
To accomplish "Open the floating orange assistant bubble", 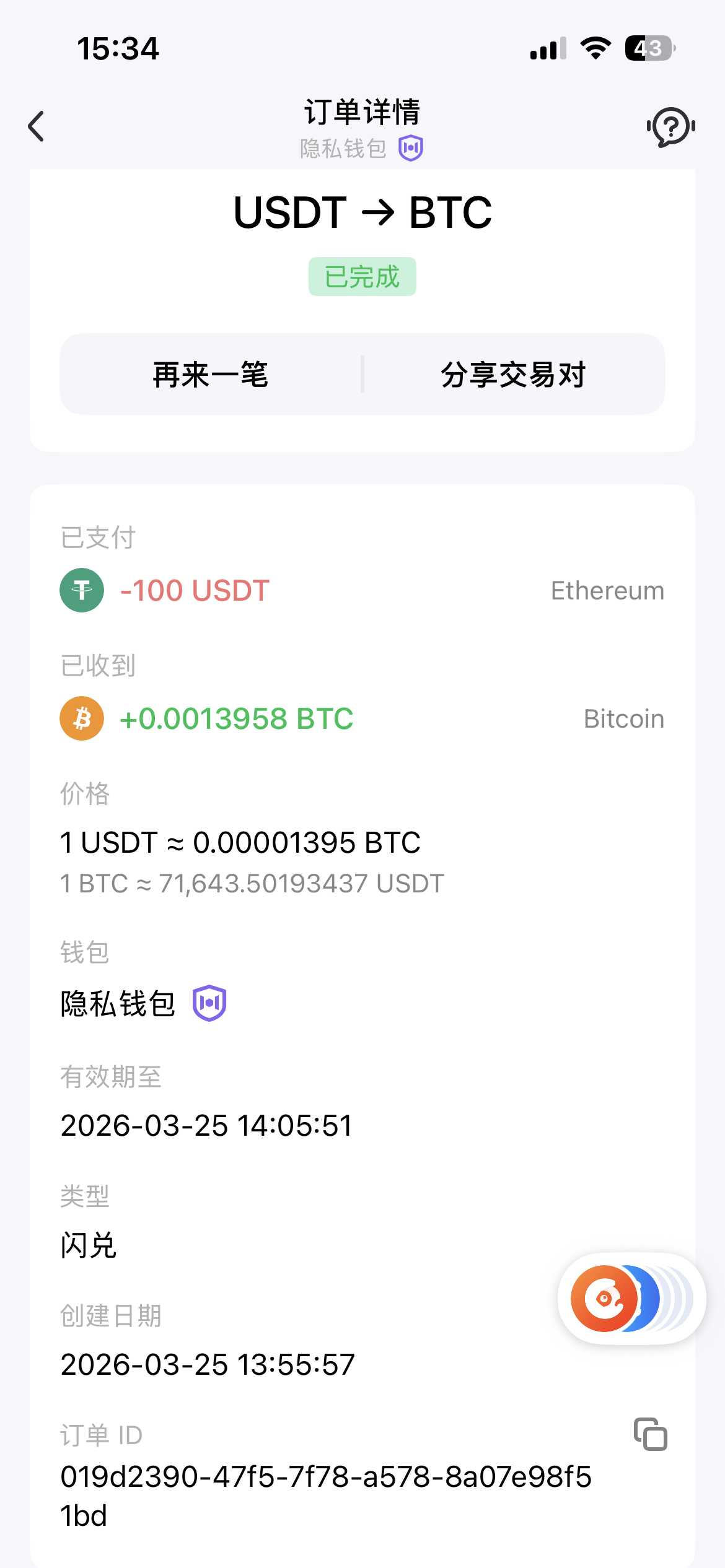I will [x=605, y=1298].
